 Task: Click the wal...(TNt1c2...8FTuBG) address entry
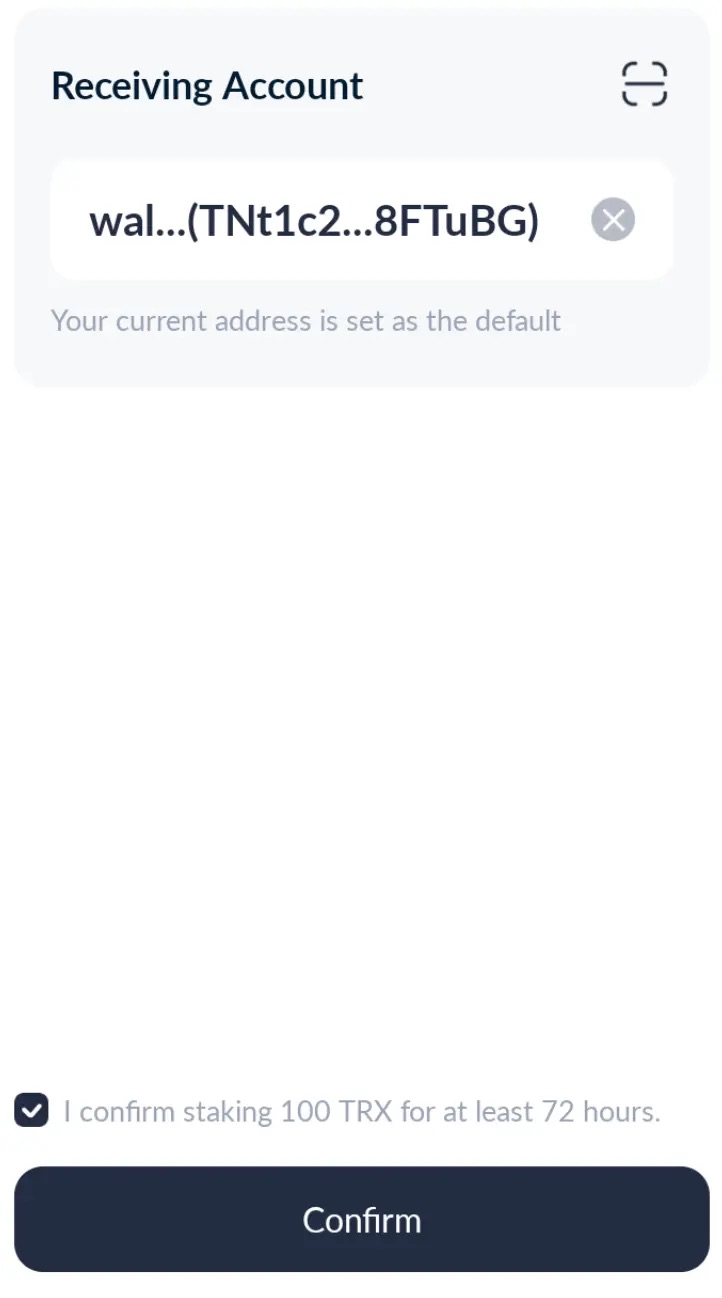coord(315,220)
